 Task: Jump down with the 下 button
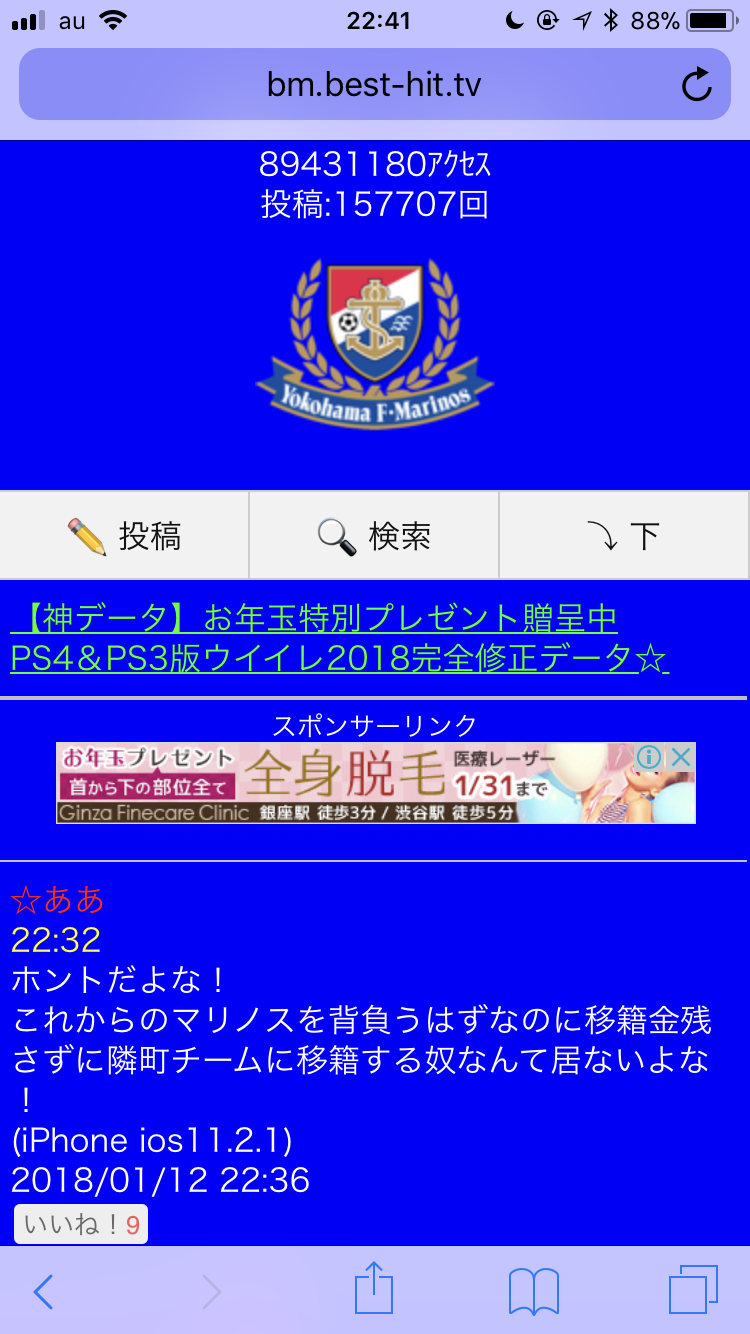coord(624,536)
